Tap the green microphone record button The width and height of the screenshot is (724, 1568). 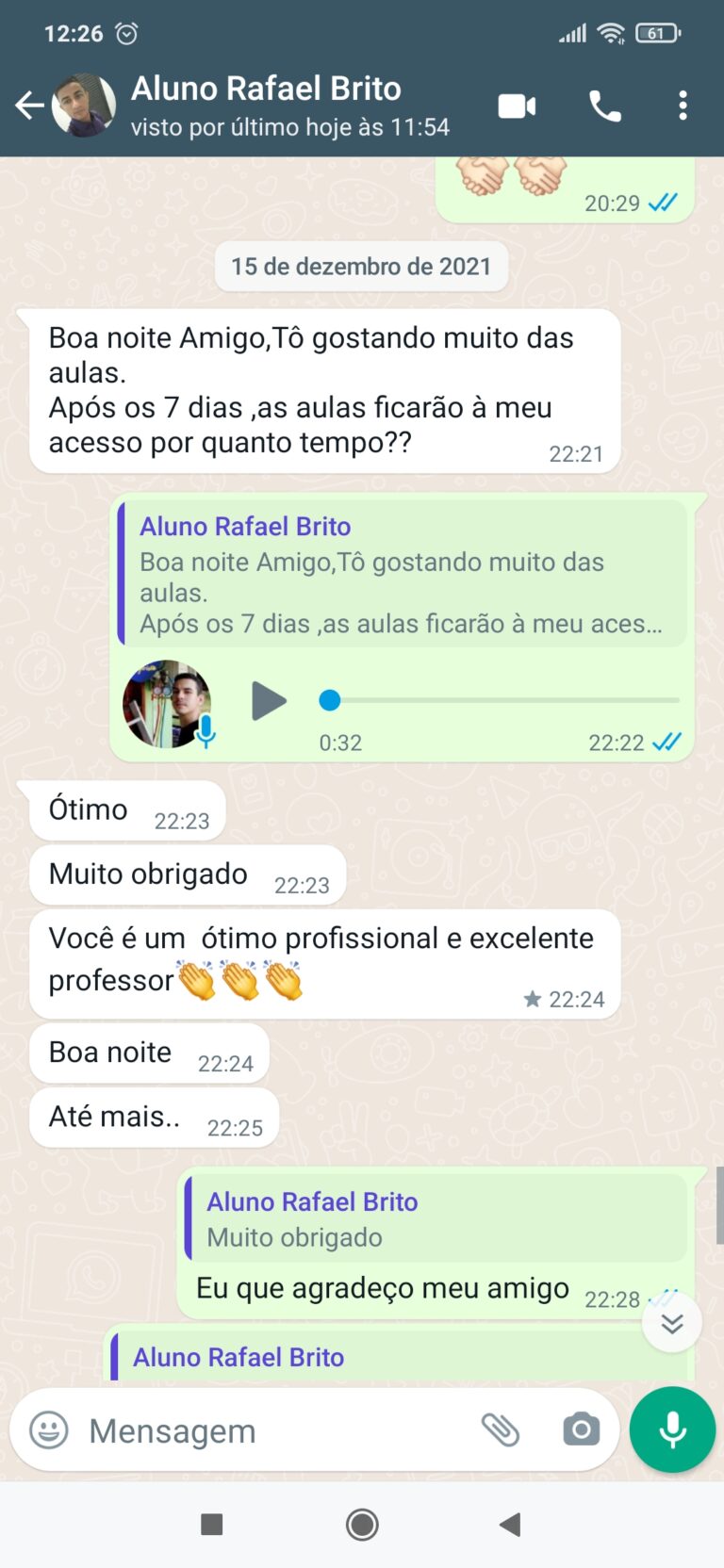tap(672, 1430)
